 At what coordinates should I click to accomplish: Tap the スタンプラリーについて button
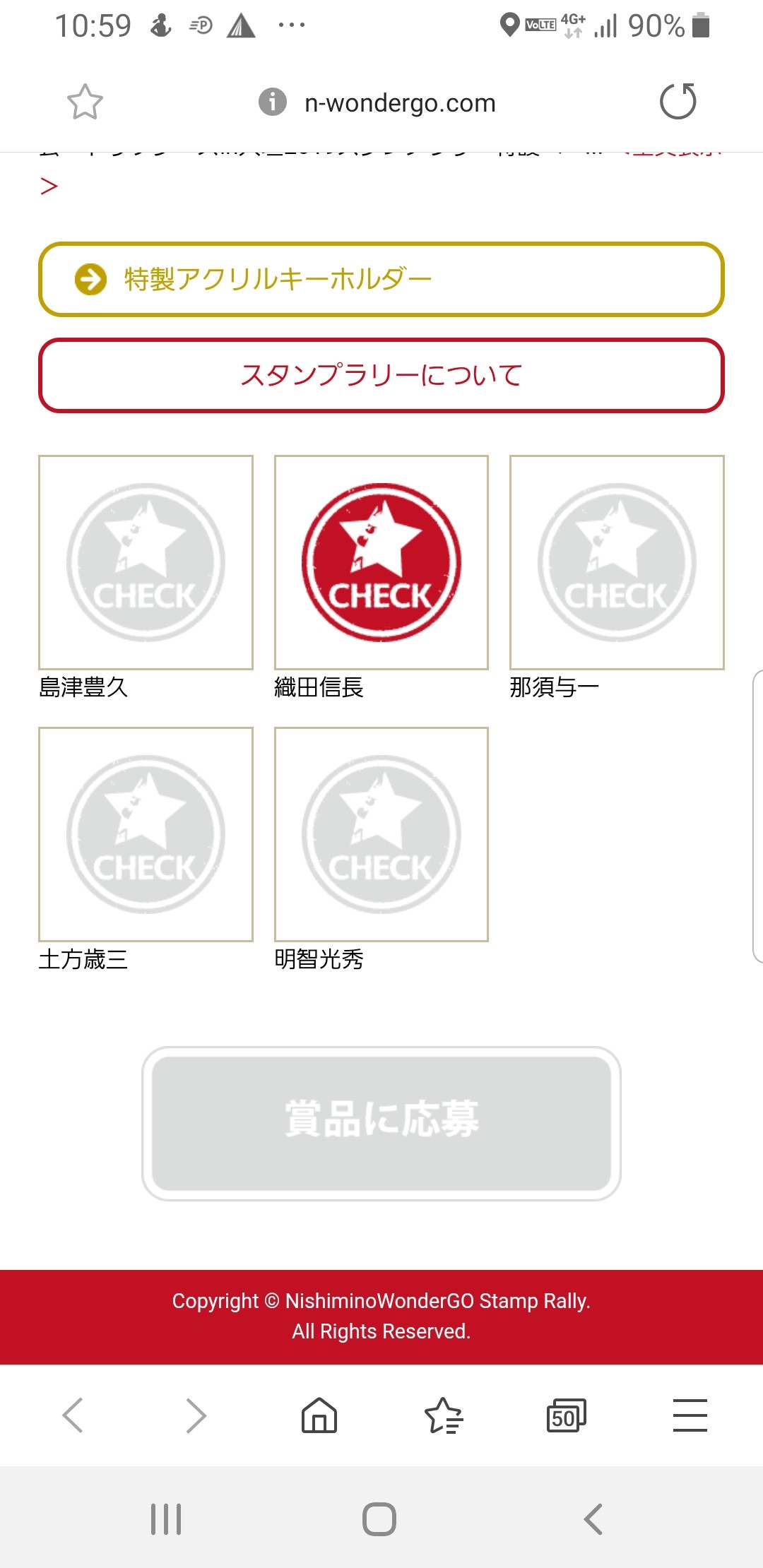click(x=381, y=375)
